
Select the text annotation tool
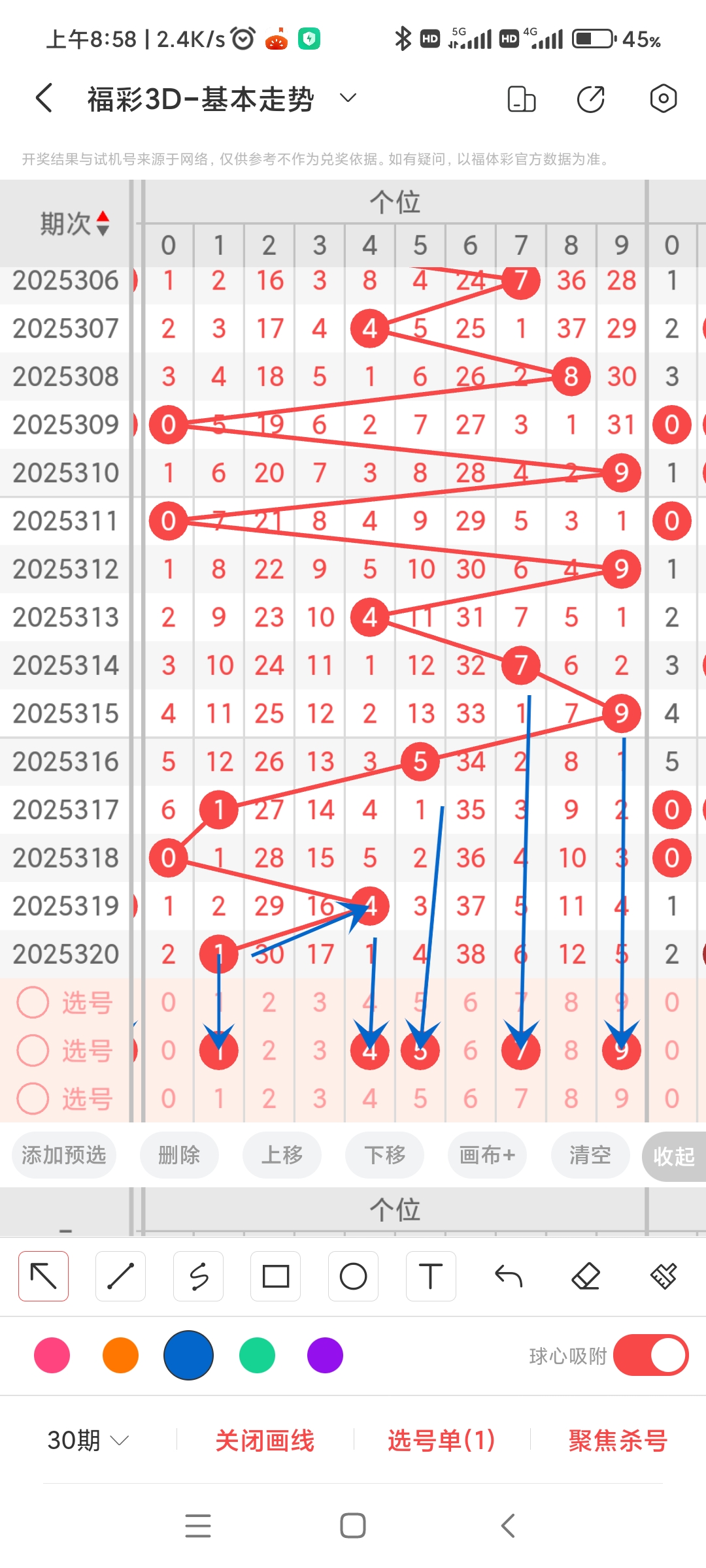430,1276
